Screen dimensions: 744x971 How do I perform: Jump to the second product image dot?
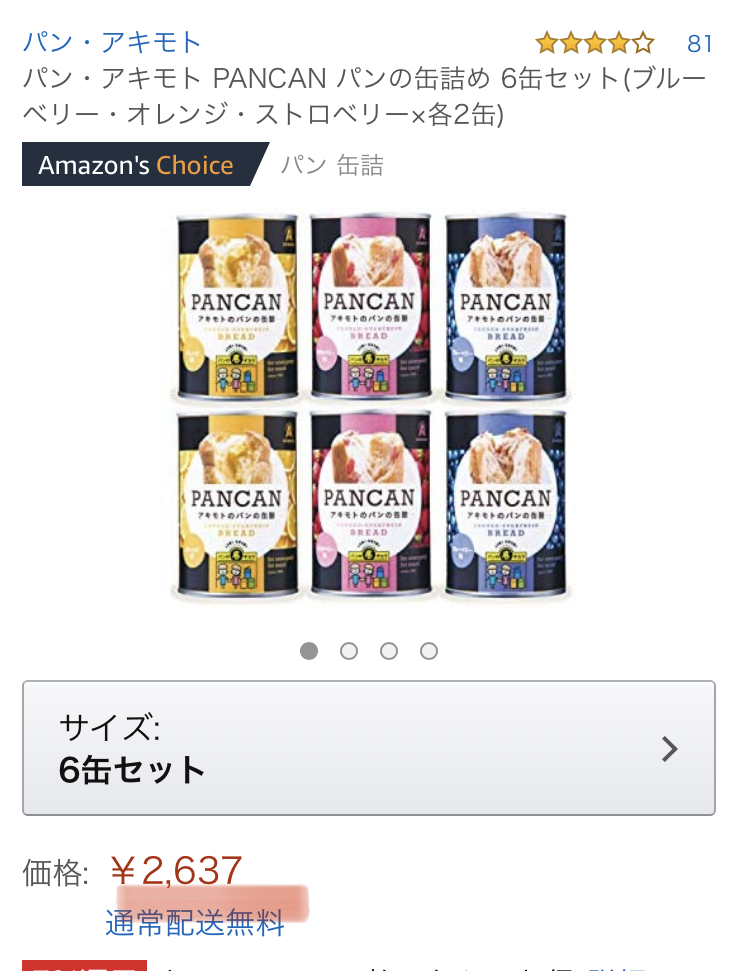[x=349, y=651]
